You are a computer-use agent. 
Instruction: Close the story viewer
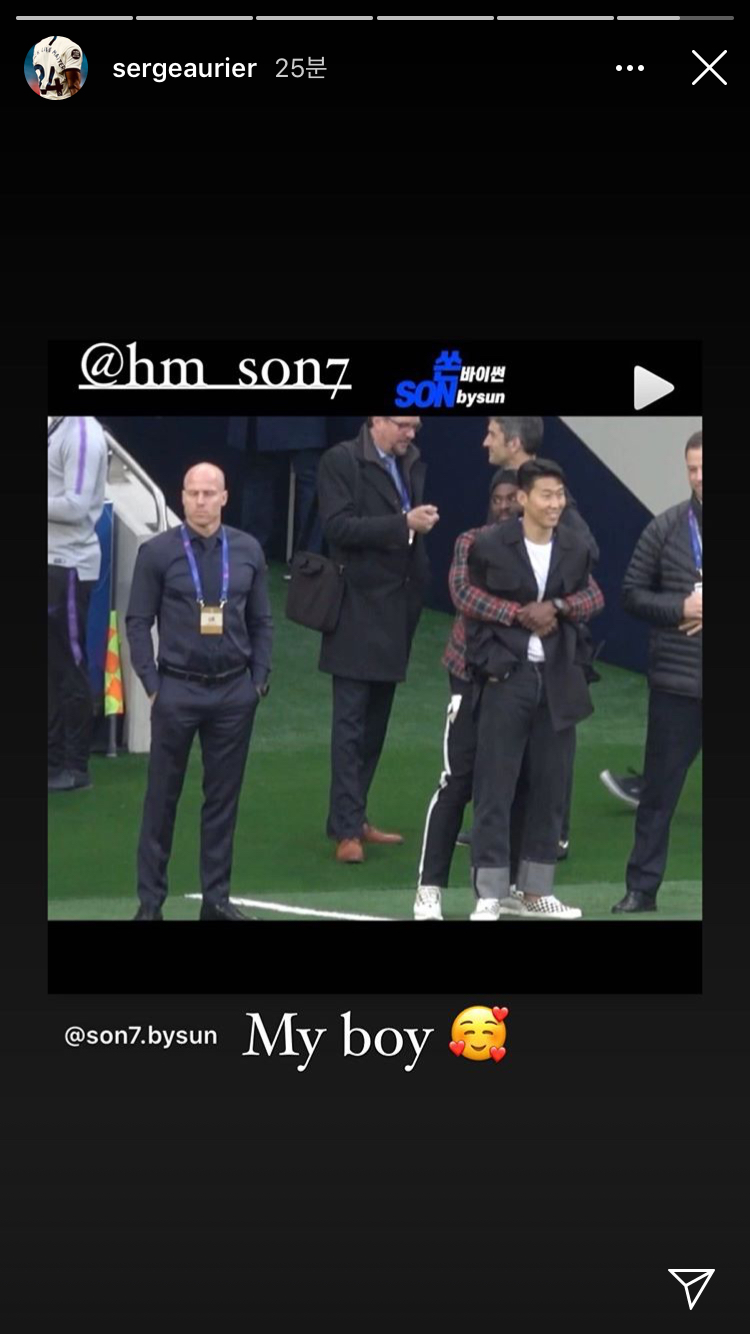(x=709, y=68)
